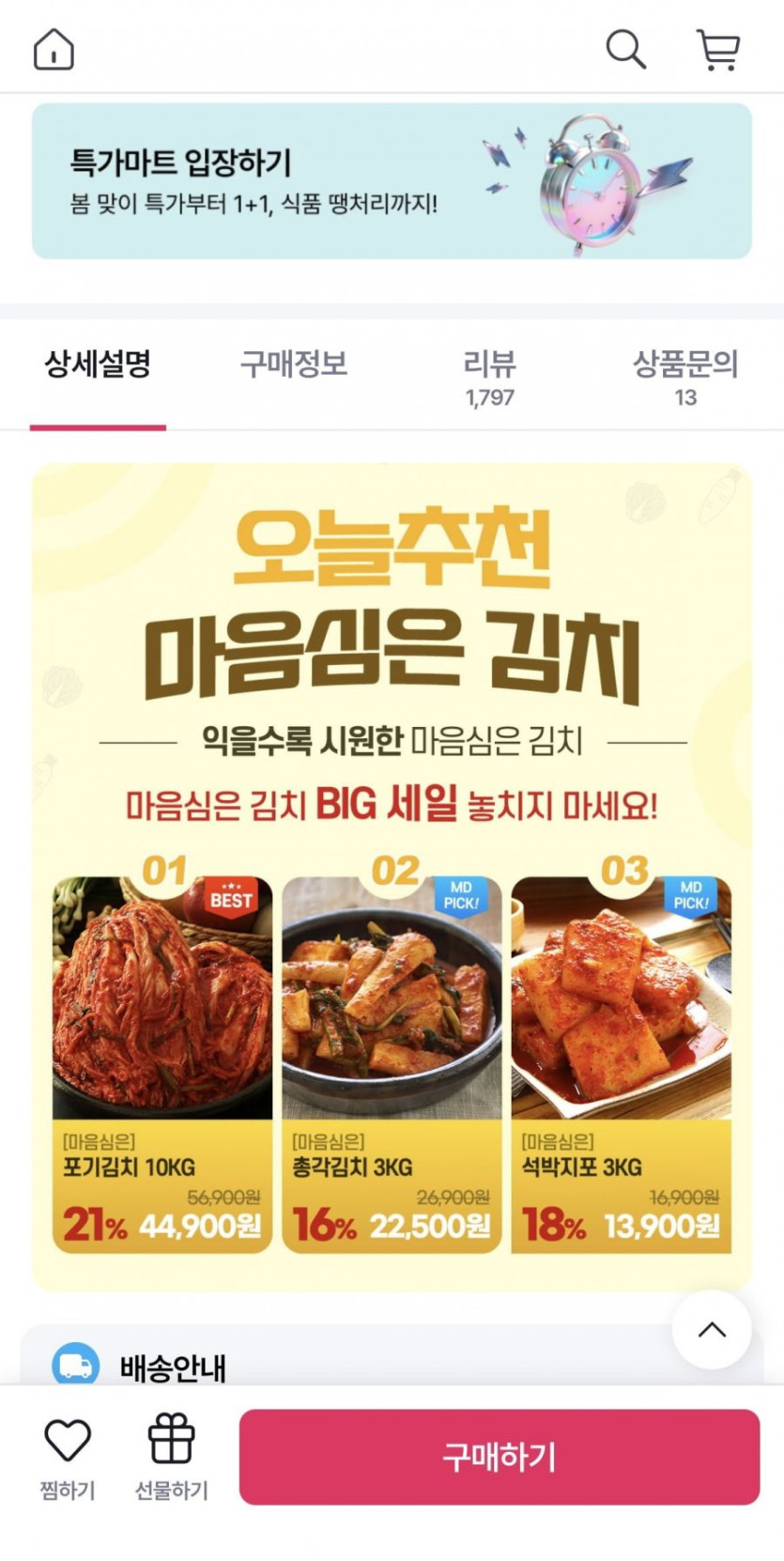Viewport: 784px width, 1561px height.
Task: Jump back to top with the up arrow
Action: coord(712,1330)
